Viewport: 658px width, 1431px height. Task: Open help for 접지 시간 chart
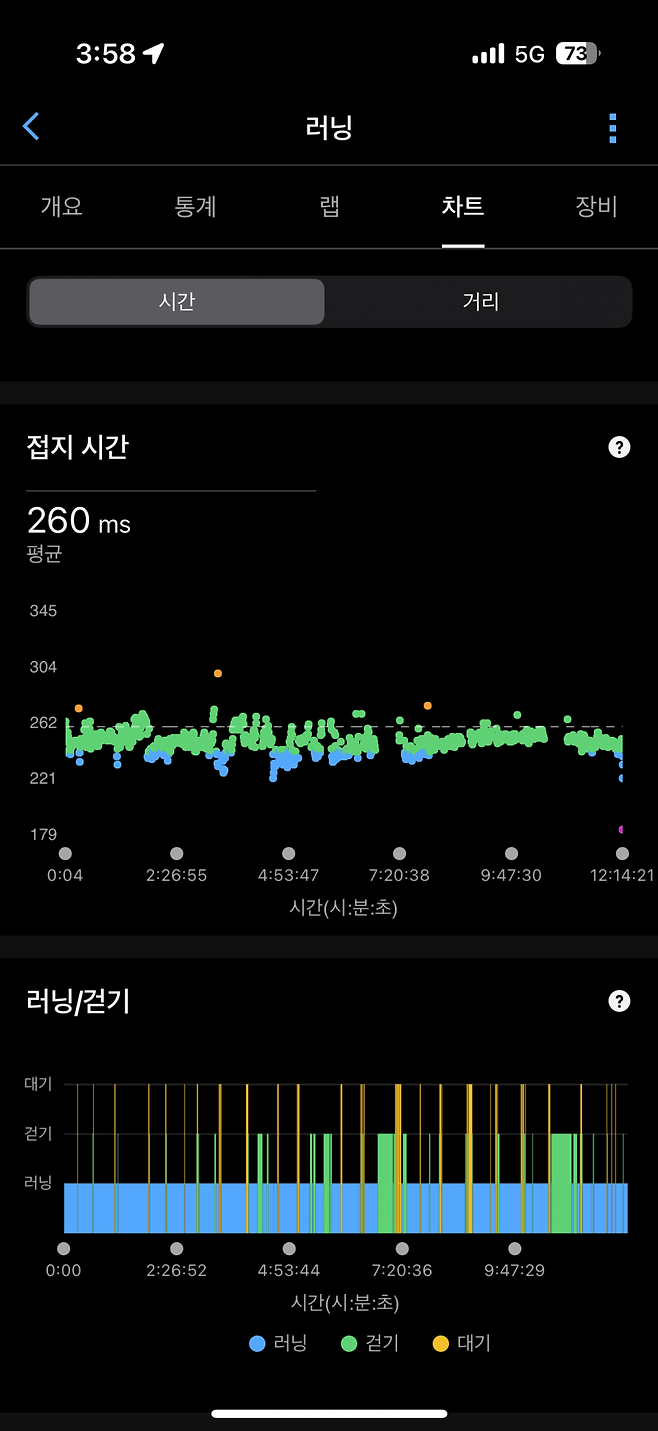point(619,447)
